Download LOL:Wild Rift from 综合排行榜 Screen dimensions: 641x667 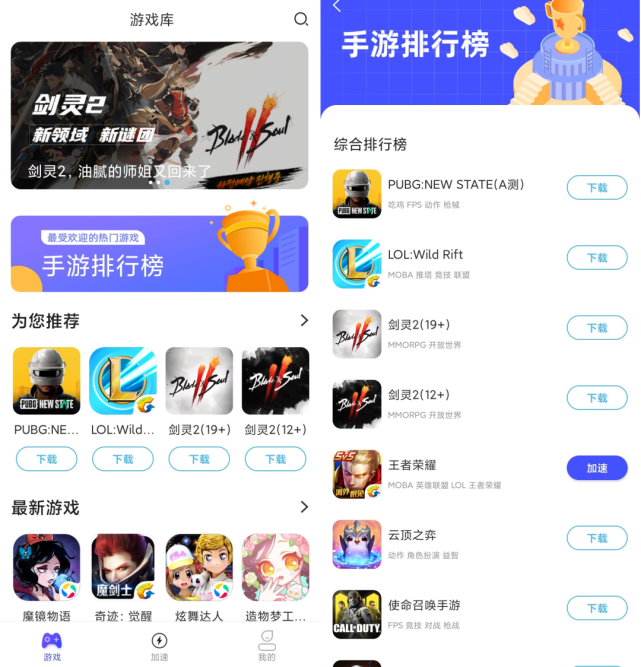597,257
